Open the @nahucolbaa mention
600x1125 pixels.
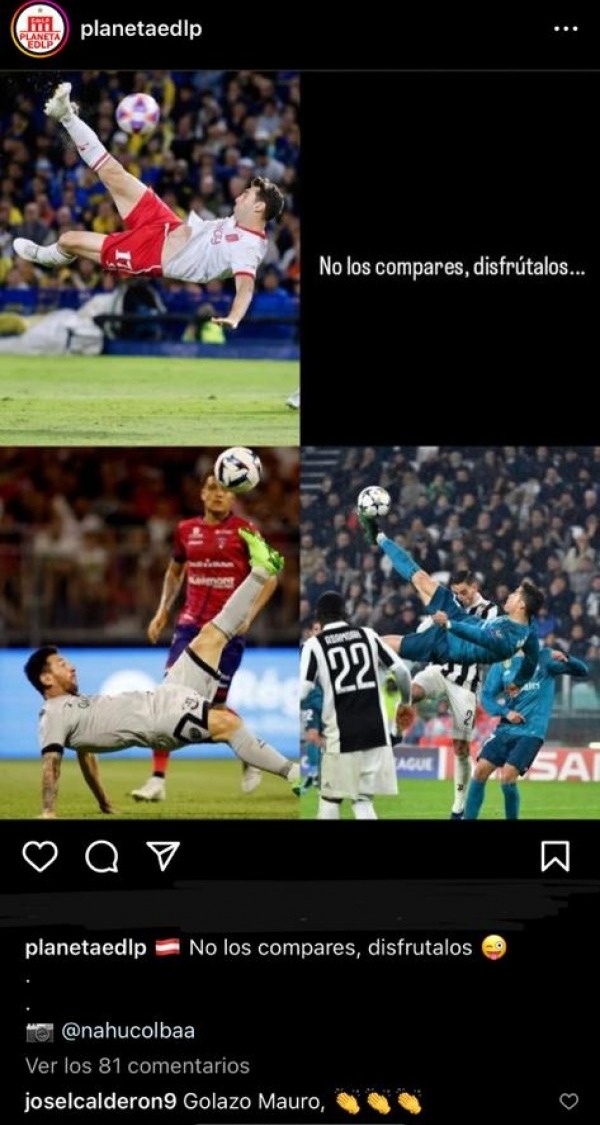[128, 1031]
